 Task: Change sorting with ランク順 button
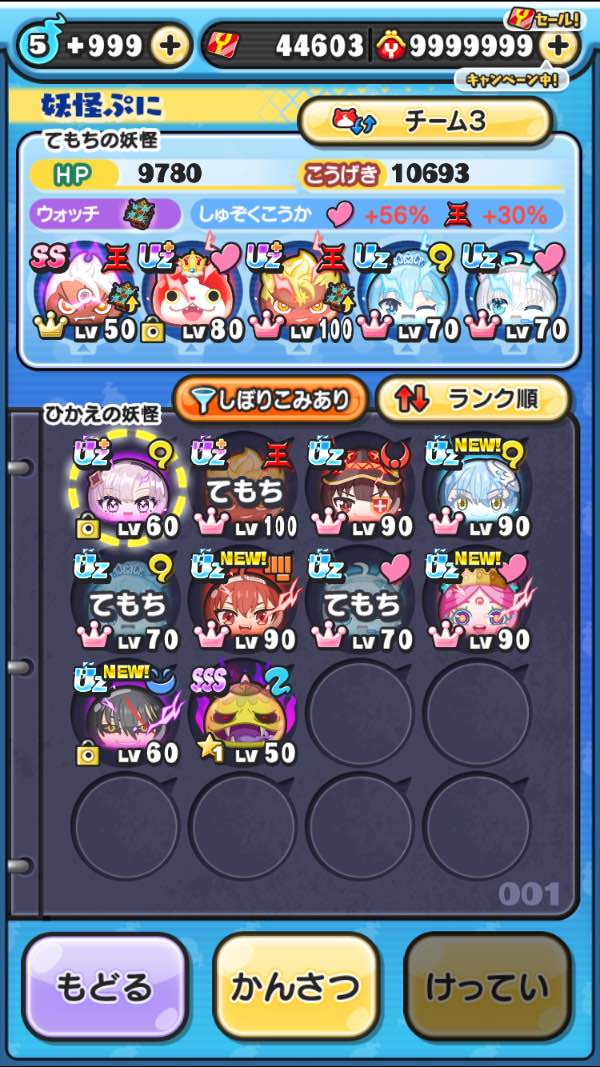tap(473, 400)
